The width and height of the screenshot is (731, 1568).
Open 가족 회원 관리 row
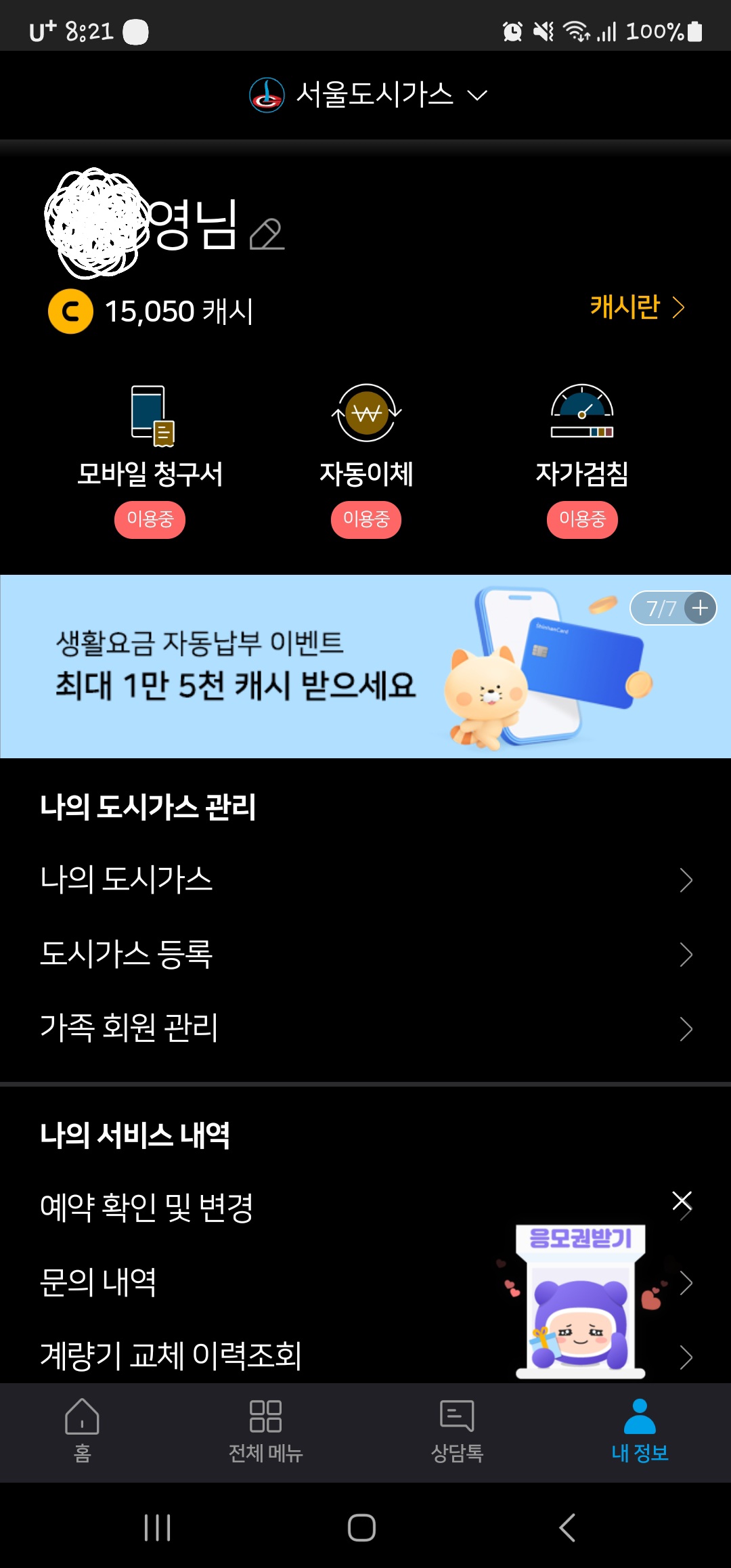point(365,1028)
